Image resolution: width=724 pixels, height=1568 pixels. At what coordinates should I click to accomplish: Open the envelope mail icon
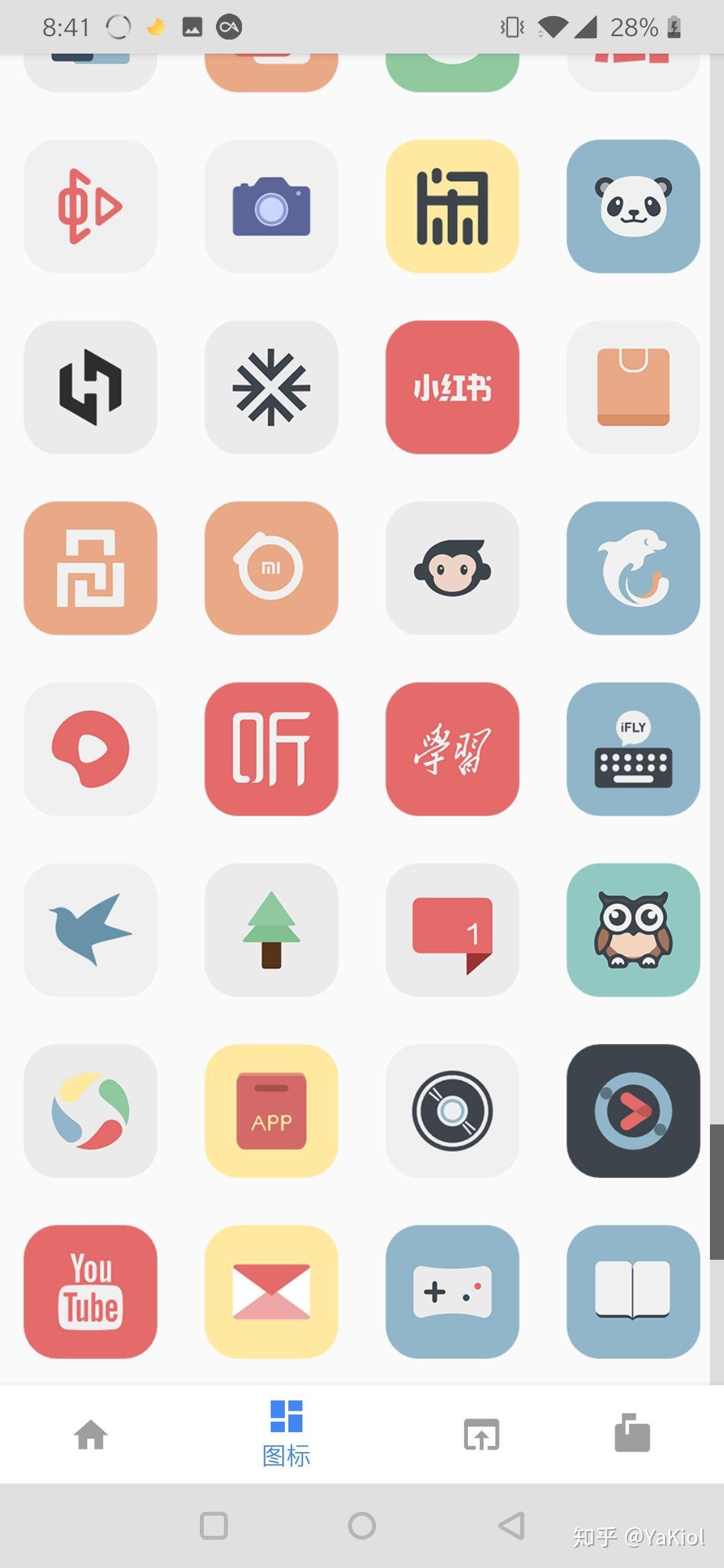271,1291
